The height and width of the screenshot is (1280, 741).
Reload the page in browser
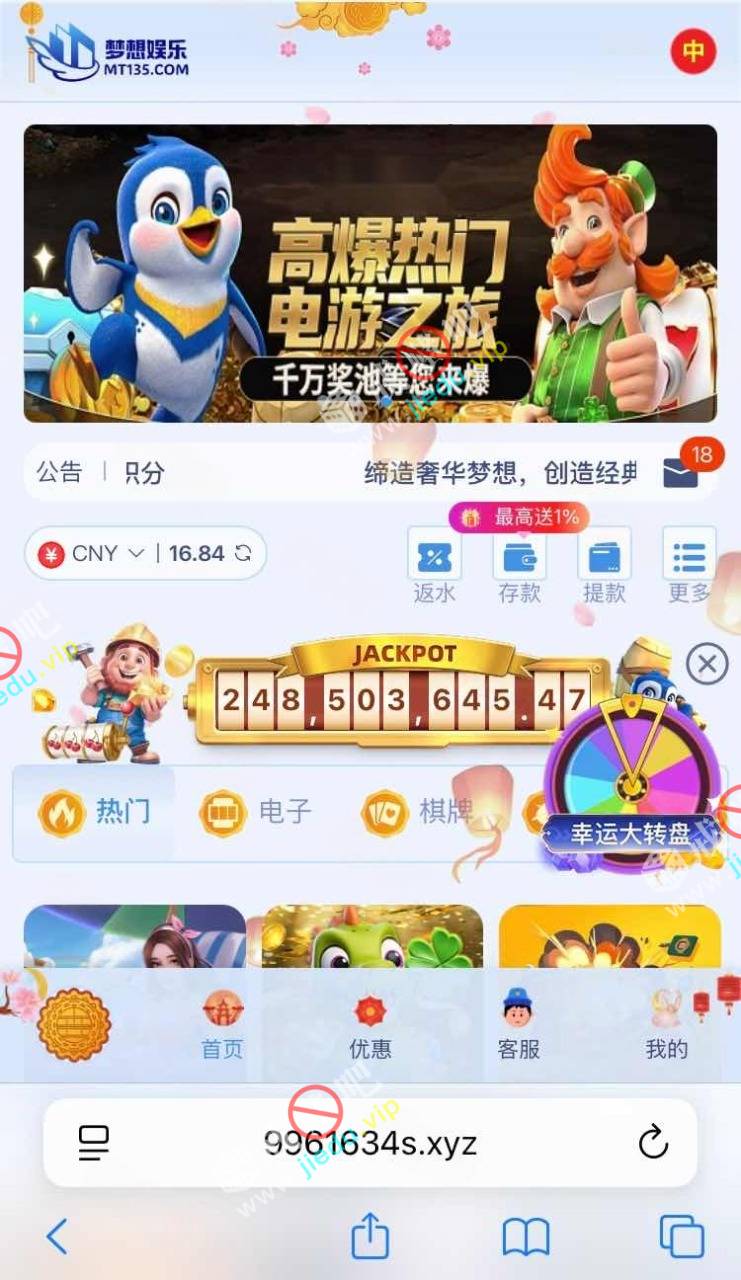(x=653, y=1142)
